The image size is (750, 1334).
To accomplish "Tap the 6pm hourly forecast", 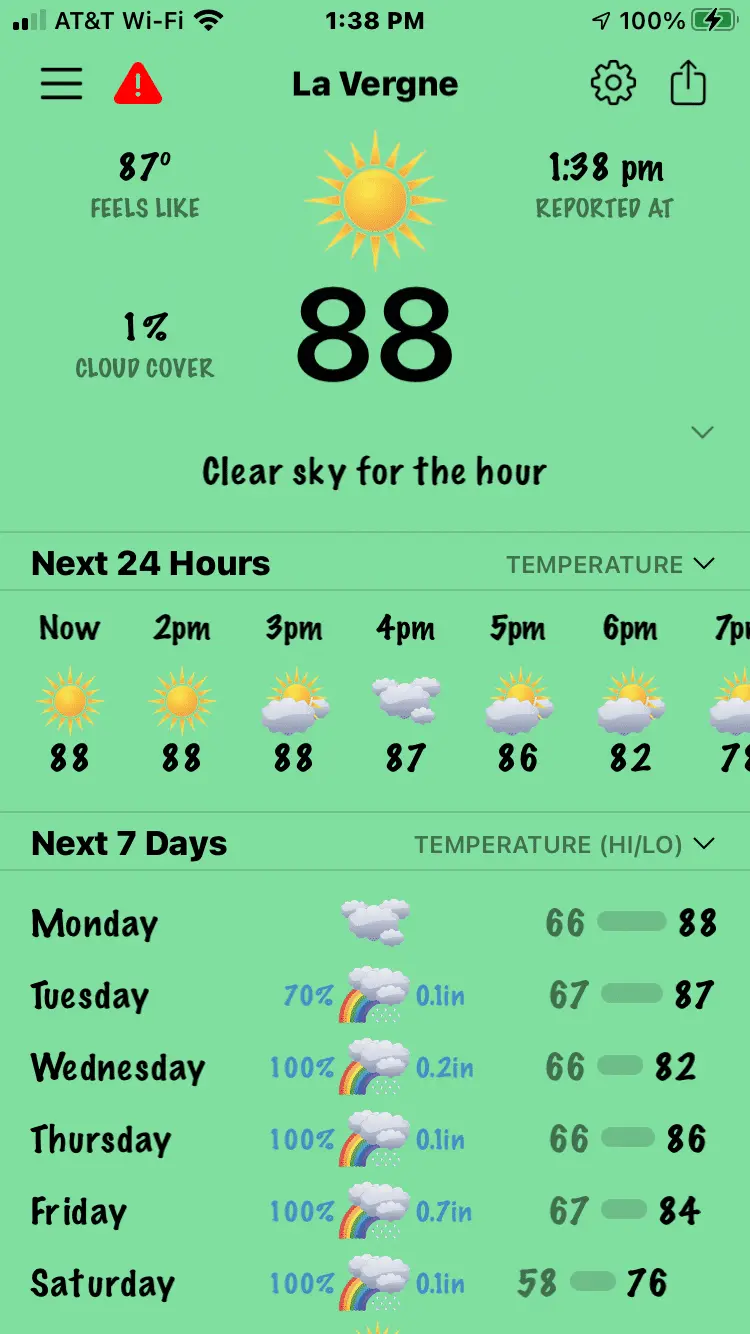I will pyautogui.click(x=631, y=699).
